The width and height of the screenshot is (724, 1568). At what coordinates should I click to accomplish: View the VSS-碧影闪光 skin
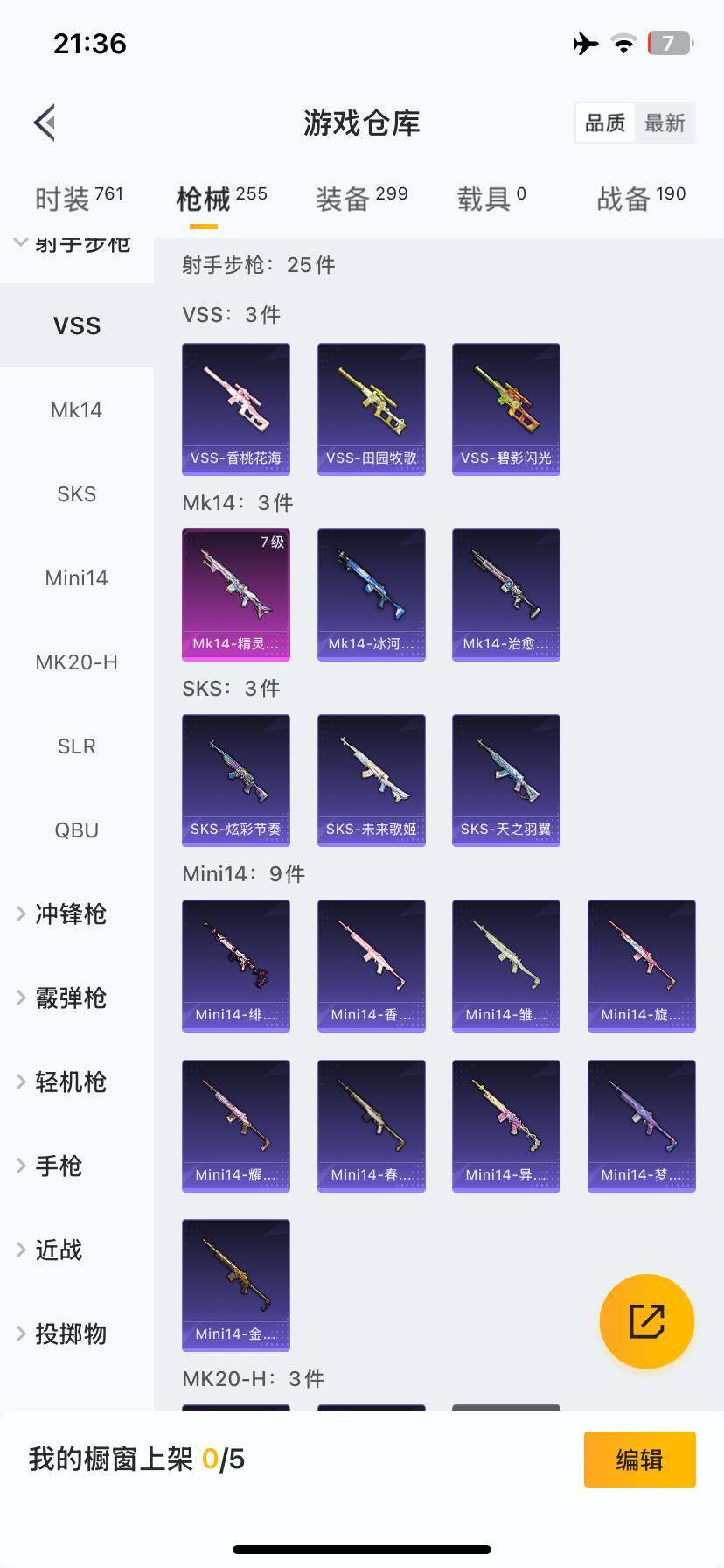click(x=506, y=409)
